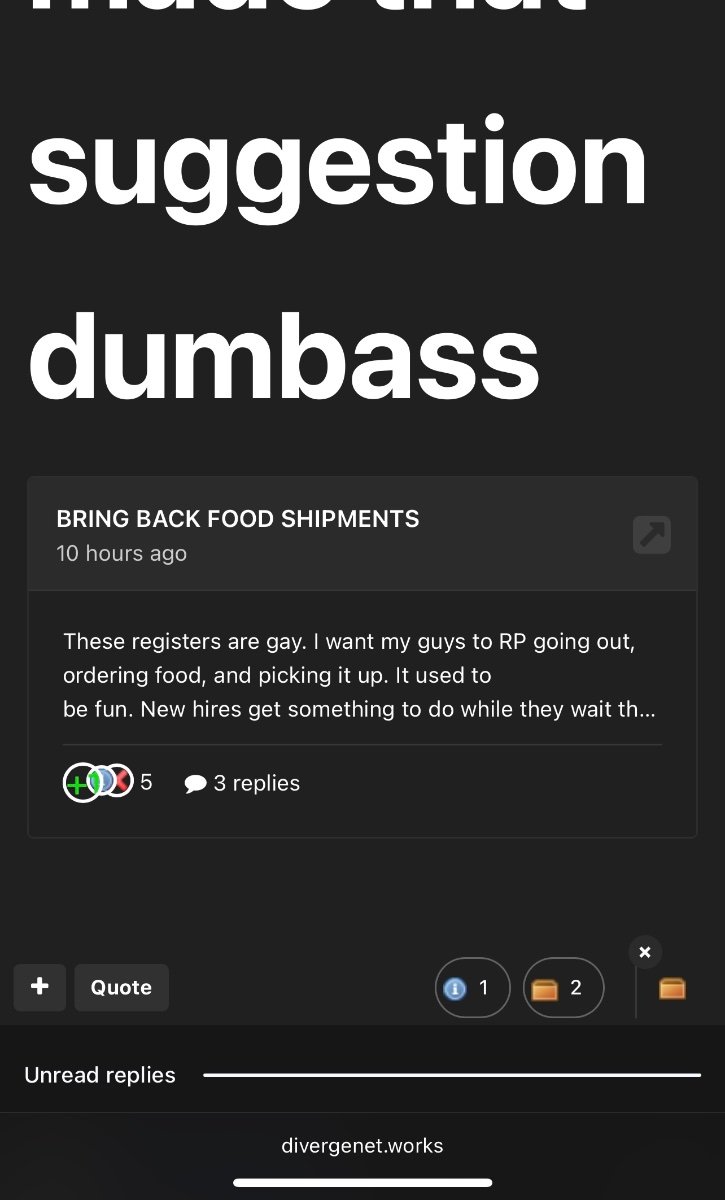View the bread reaction with count 2
Viewport: 725px width, 1200px height.
[563, 988]
